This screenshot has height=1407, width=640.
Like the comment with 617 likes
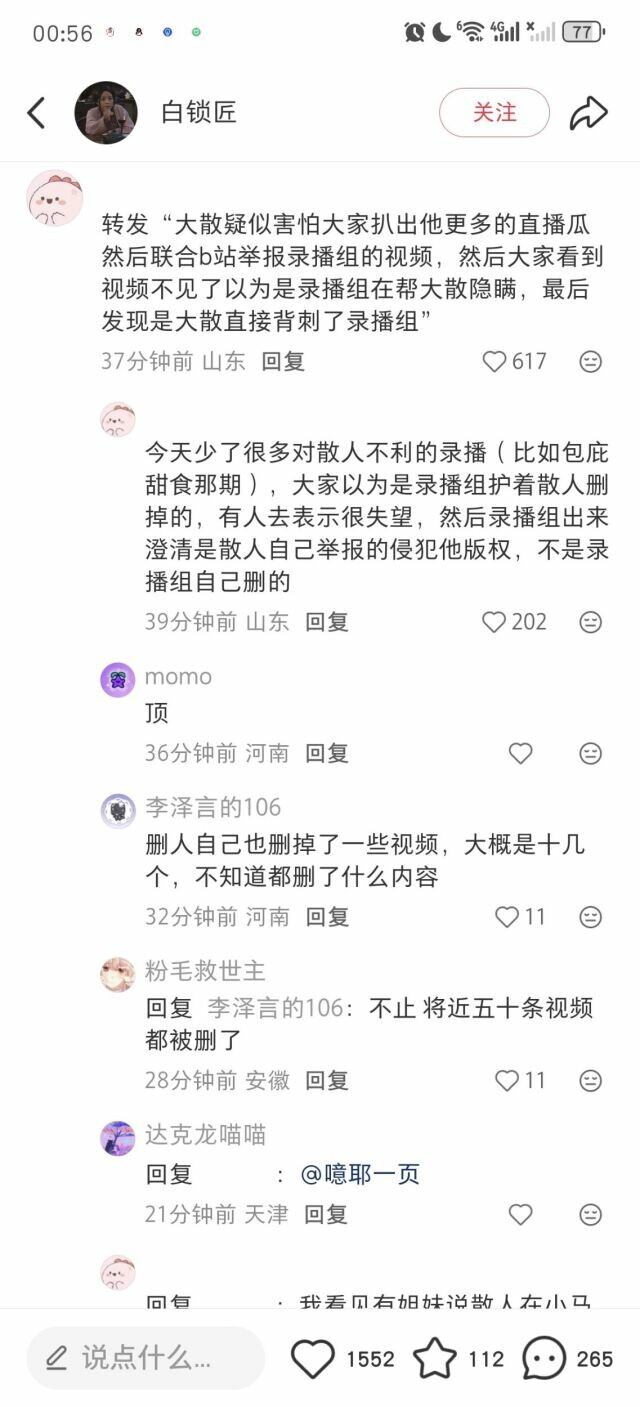(495, 361)
